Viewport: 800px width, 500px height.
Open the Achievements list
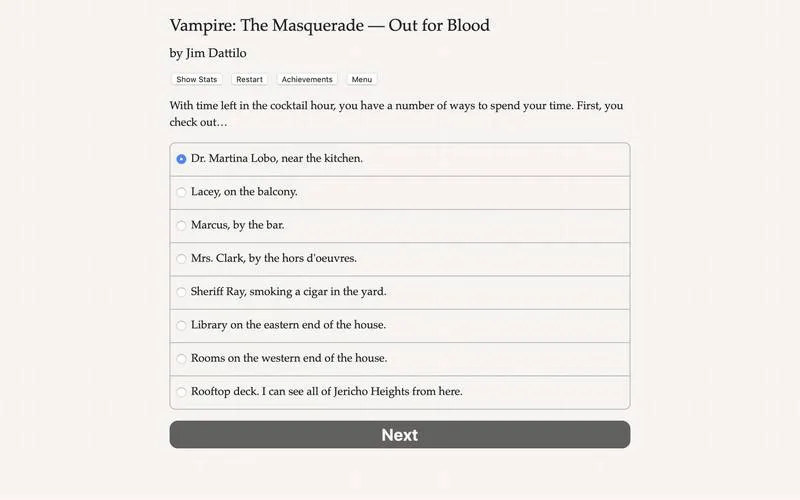(x=307, y=79)
